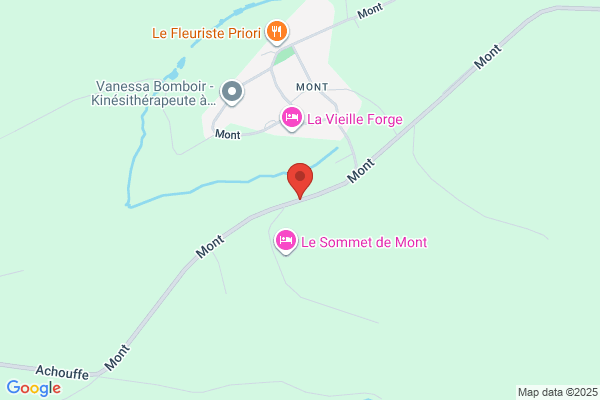Open the La Vieille Forge lodging pin

[292, 119]
